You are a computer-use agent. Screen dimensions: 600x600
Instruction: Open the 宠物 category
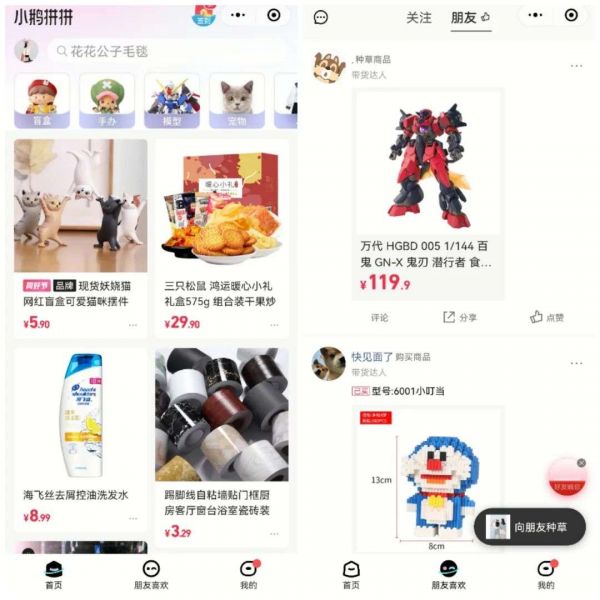(236, 100)
